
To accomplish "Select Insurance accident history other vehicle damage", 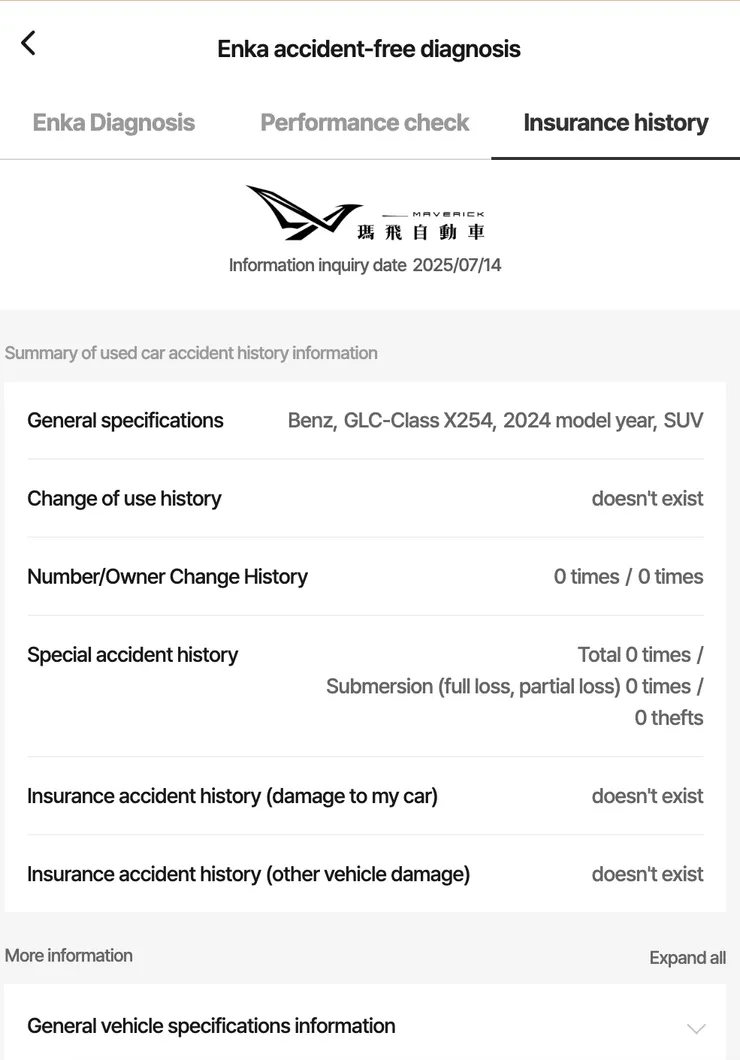I will [248, 874].
